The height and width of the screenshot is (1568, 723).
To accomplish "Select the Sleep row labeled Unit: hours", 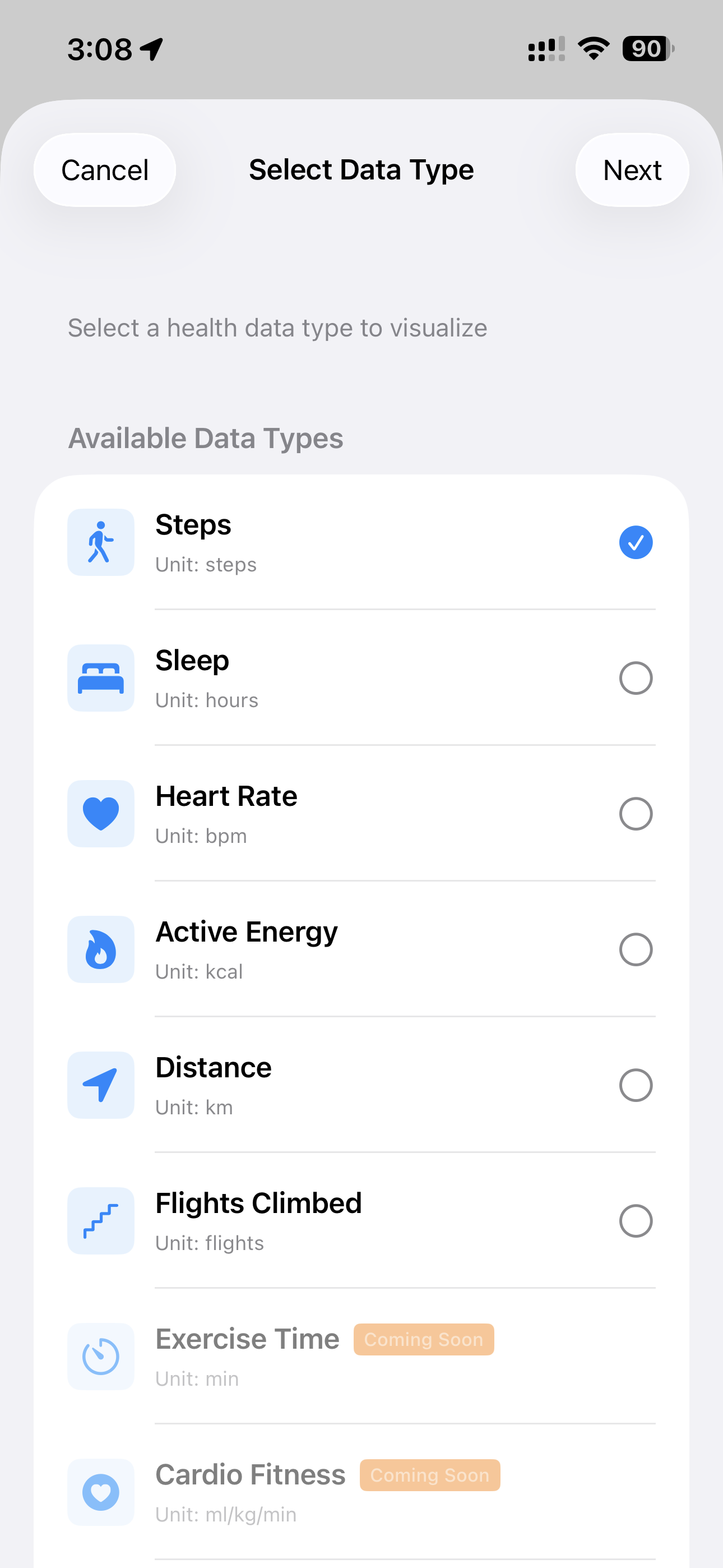I will click(x=365, y=678).
